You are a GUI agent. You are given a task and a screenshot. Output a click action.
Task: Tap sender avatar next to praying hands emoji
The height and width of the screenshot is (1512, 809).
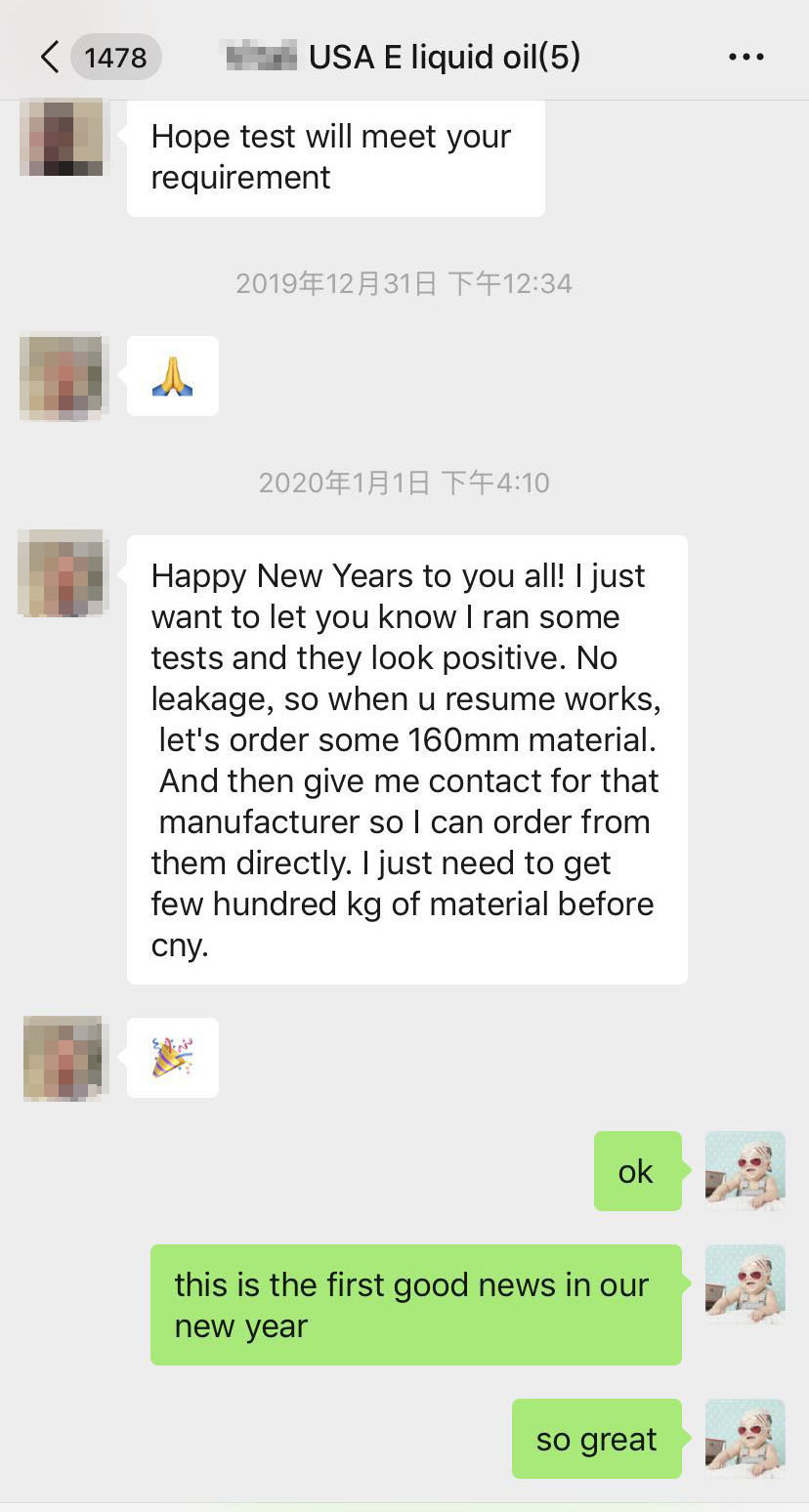tap(62, 376)
